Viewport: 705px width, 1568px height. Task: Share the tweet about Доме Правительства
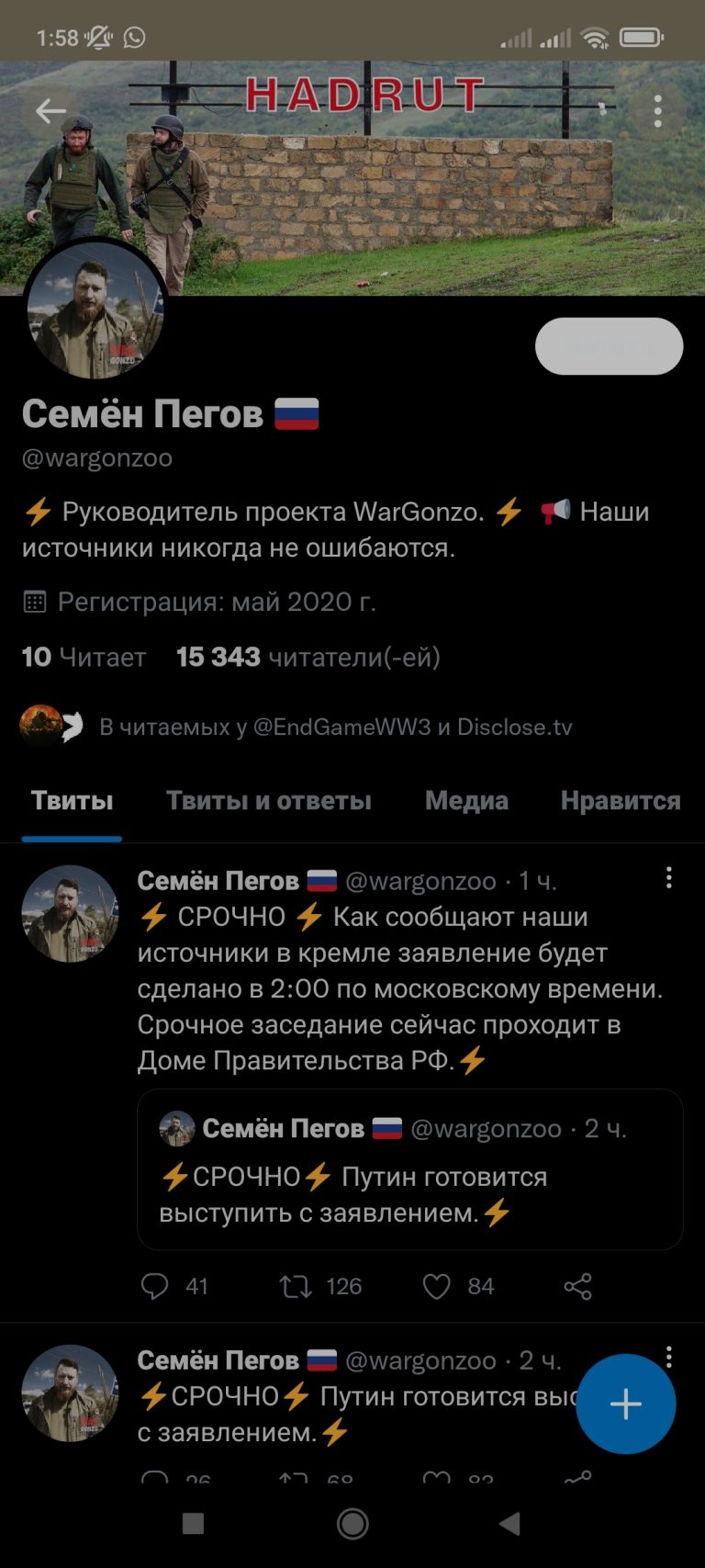click(577, 1286)
